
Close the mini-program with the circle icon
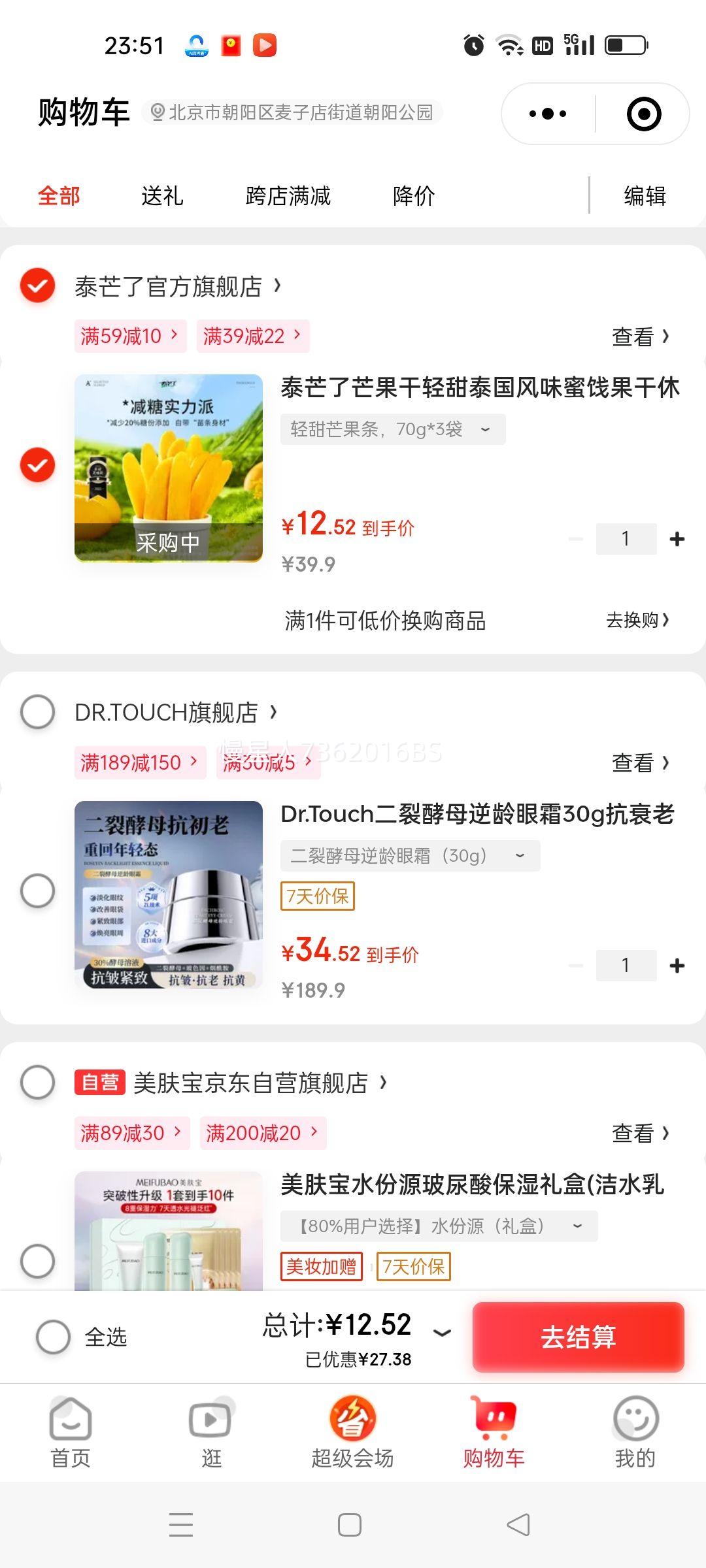point(644,114)
